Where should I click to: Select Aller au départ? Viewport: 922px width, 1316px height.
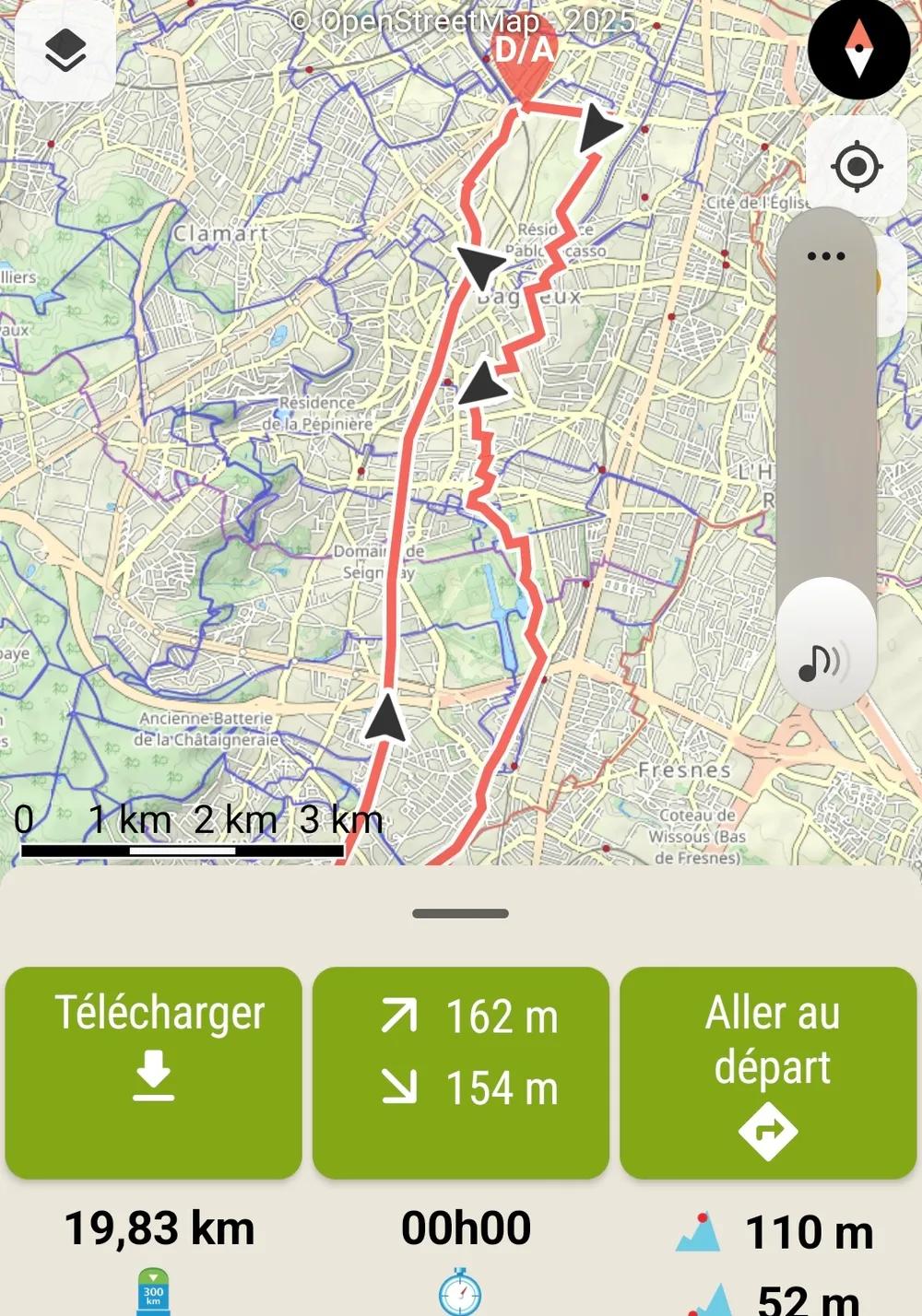pos(768,1072)
